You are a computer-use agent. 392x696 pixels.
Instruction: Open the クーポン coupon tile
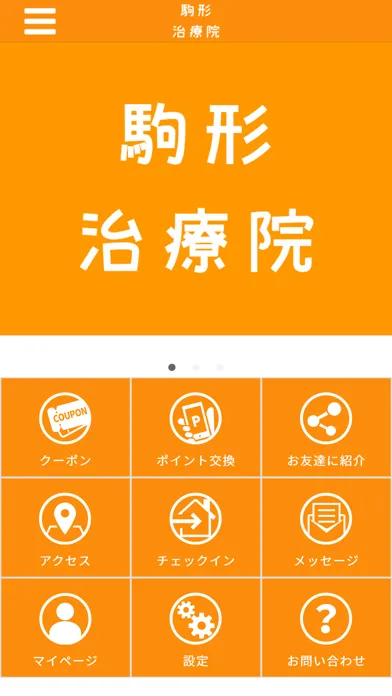[x=66, y=427]
